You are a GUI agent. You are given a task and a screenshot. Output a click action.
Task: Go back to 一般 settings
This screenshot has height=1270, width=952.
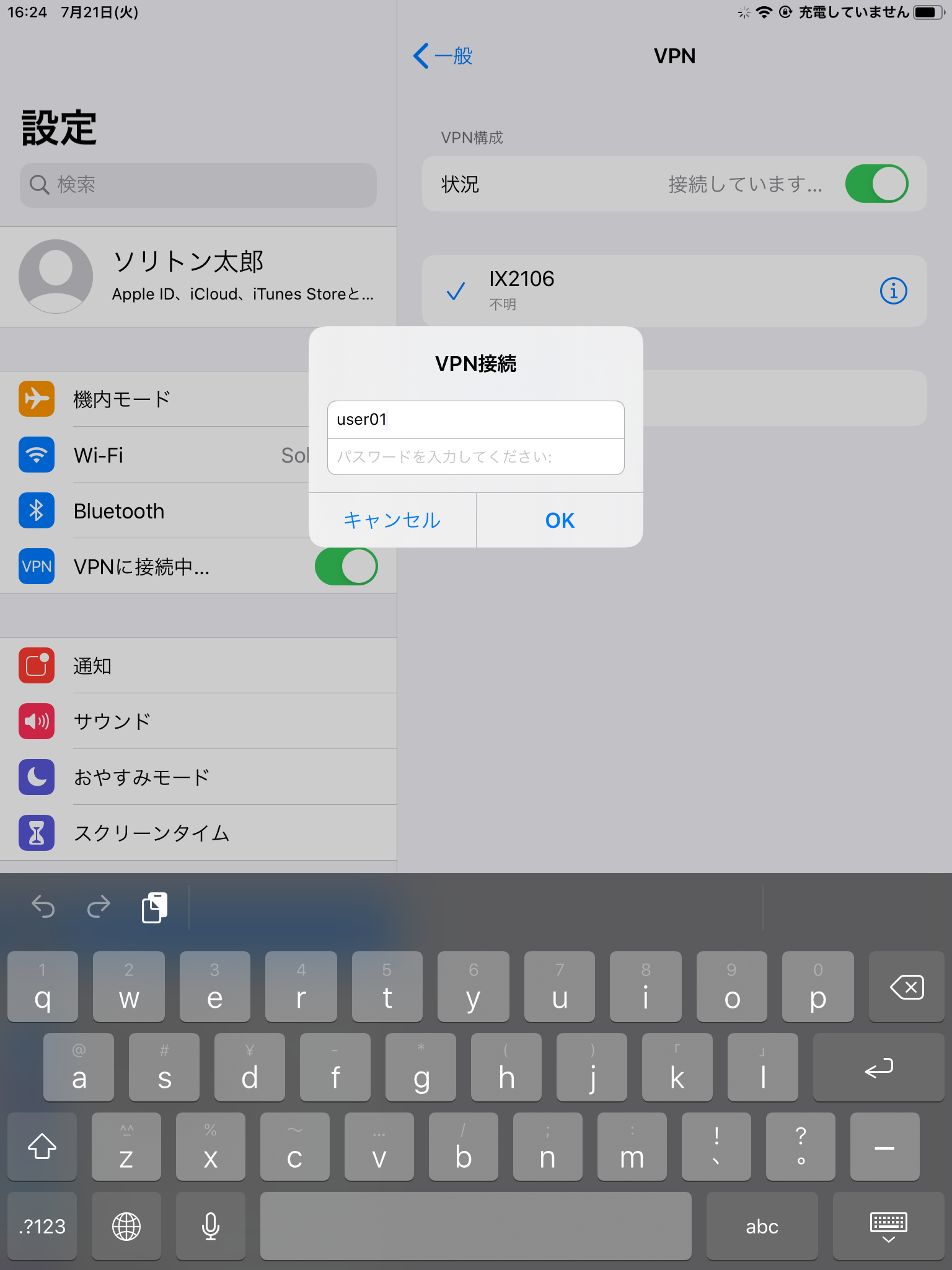tap(443, 56)
